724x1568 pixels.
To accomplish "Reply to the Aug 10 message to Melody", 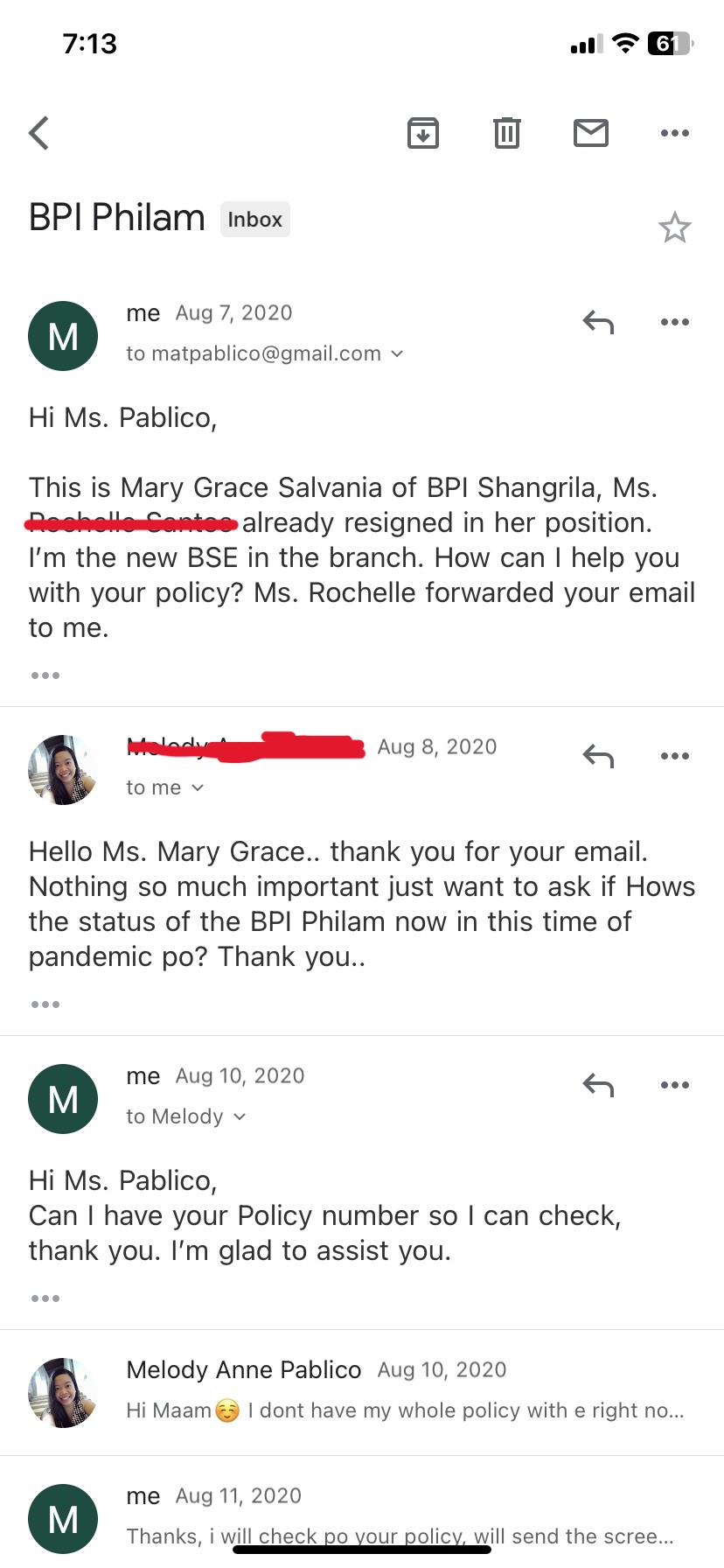I will 599,1086.
